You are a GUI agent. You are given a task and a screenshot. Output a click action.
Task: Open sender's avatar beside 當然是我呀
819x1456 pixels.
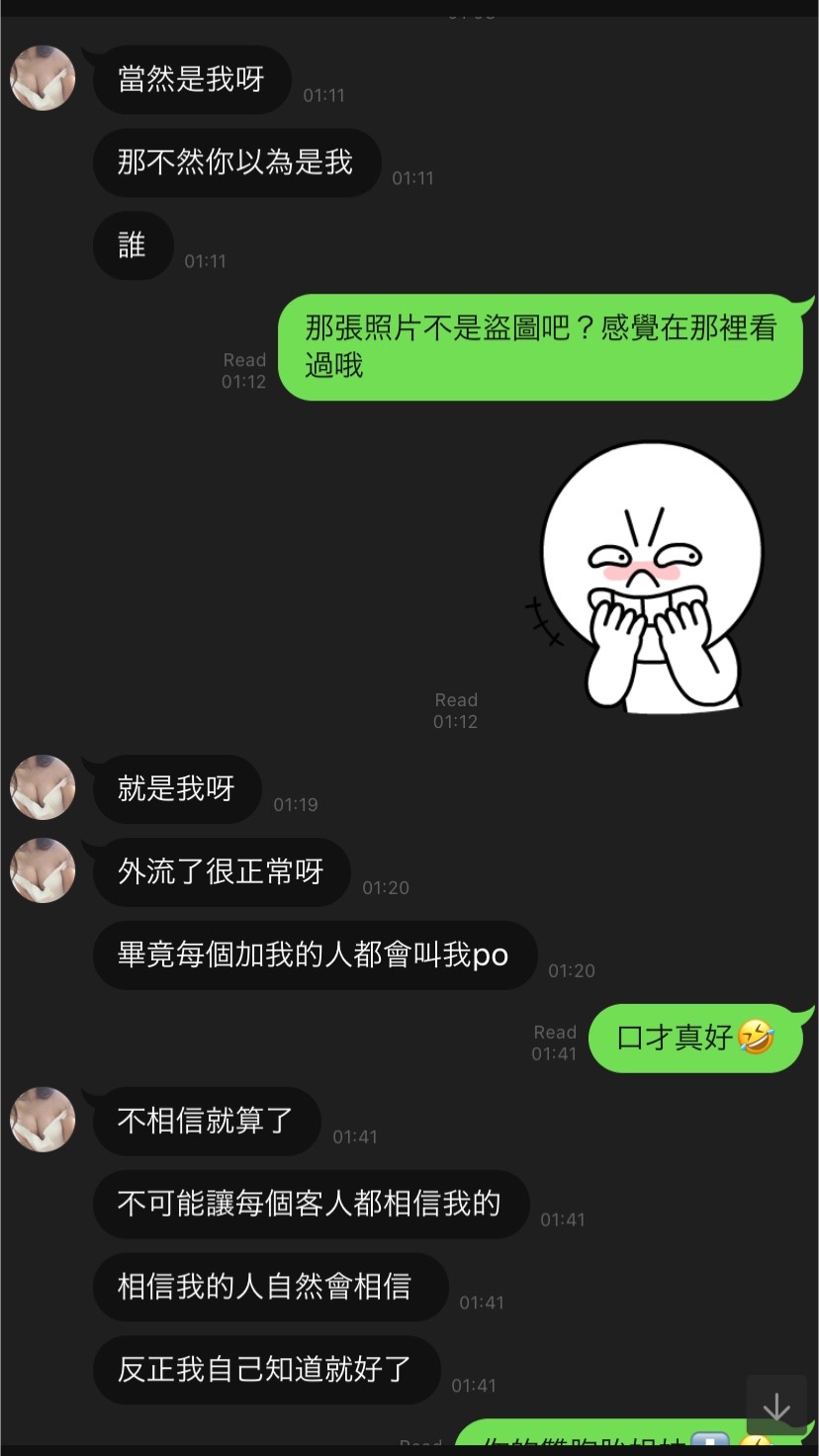(x=43, y=78)
